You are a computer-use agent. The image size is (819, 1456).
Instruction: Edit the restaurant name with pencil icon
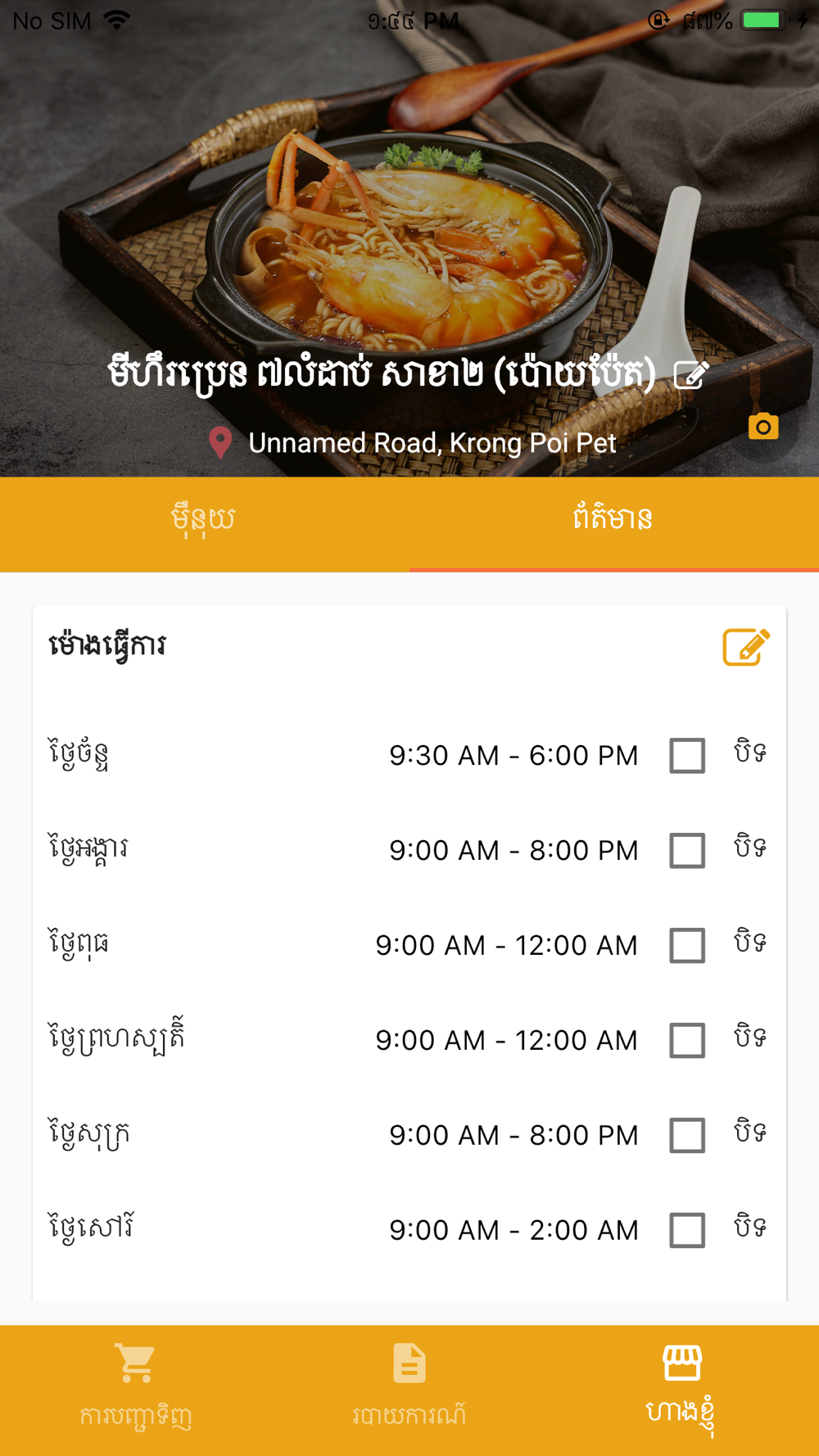pos(690,375)
